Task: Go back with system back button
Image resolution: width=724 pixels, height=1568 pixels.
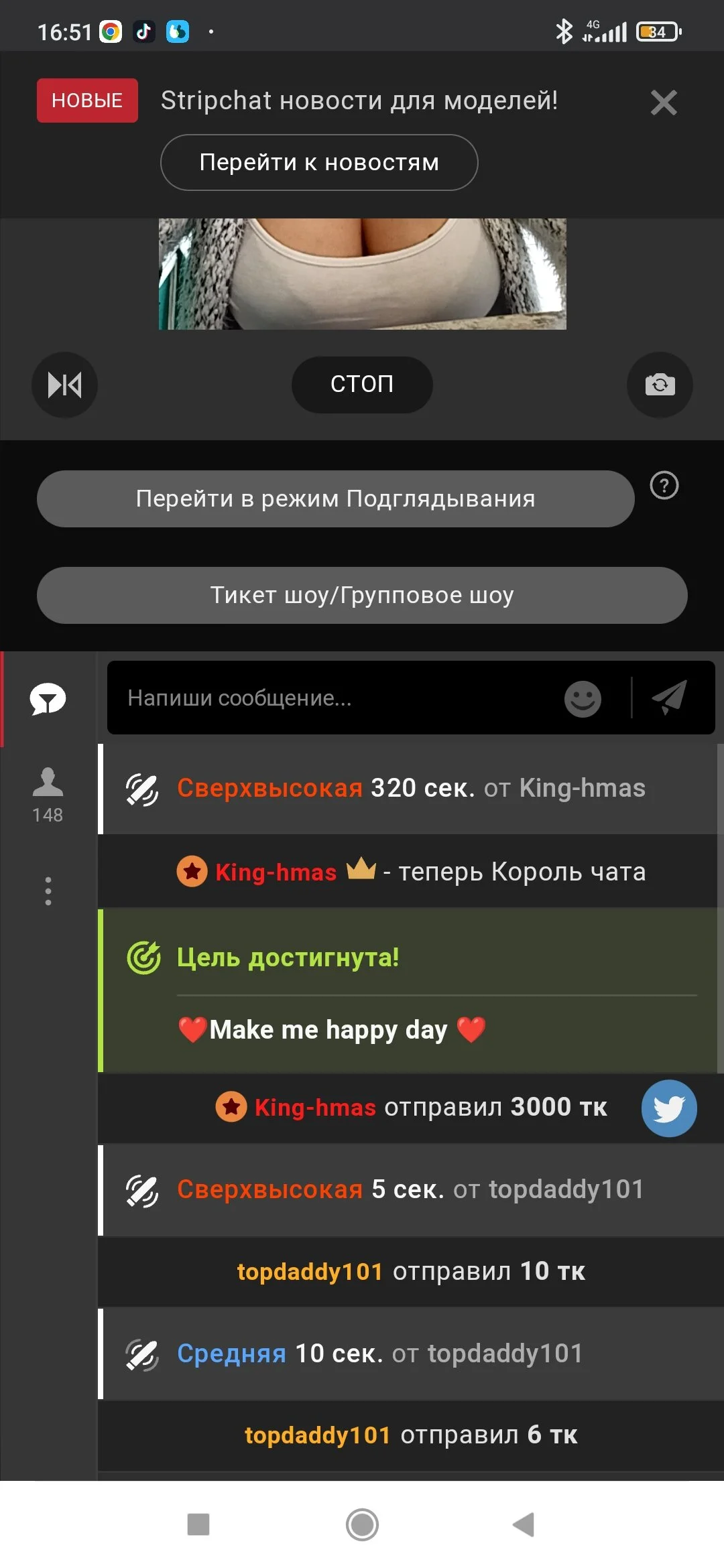Action: [x=524, y=1524]
